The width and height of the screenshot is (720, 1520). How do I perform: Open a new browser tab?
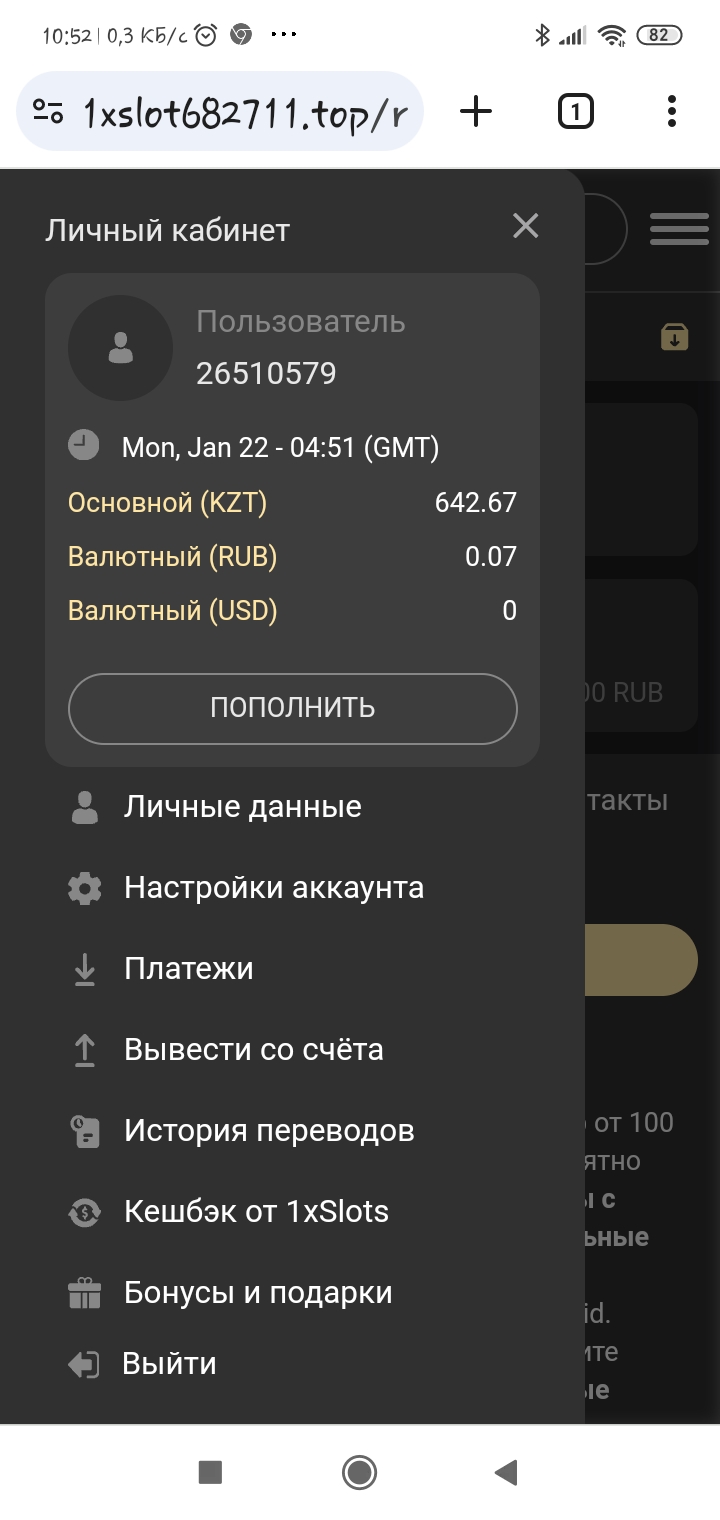[x=476, y=111]
